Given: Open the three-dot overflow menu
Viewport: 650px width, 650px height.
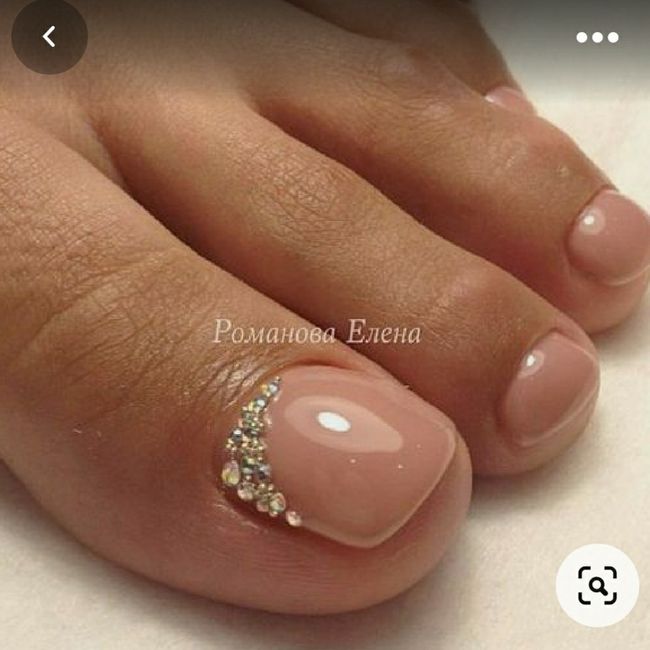Looking at the screenshot, I should [x=597, y=38].
